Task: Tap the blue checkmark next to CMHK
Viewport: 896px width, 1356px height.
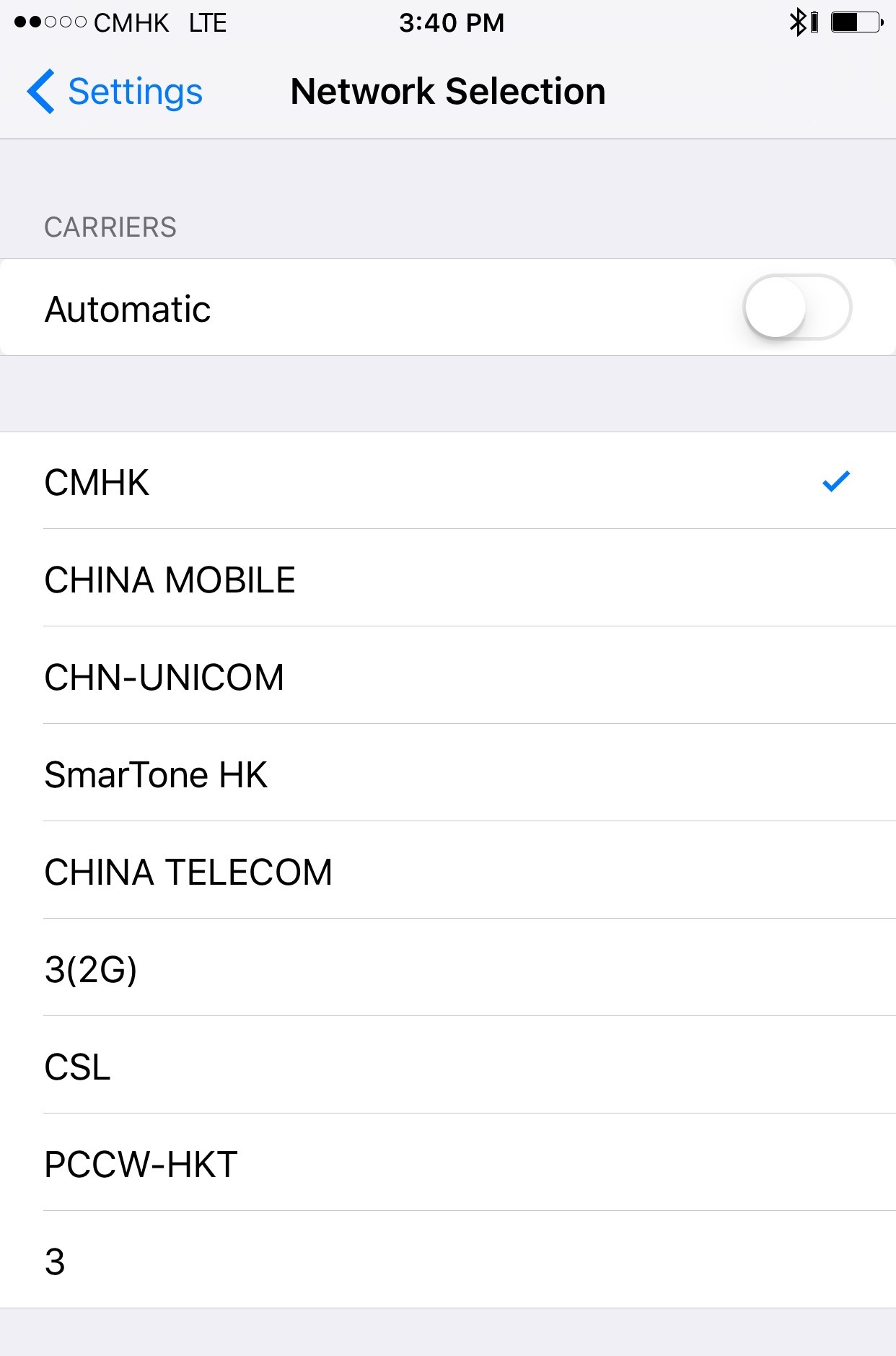Action: pyautogui.click(x=838, y=481)
